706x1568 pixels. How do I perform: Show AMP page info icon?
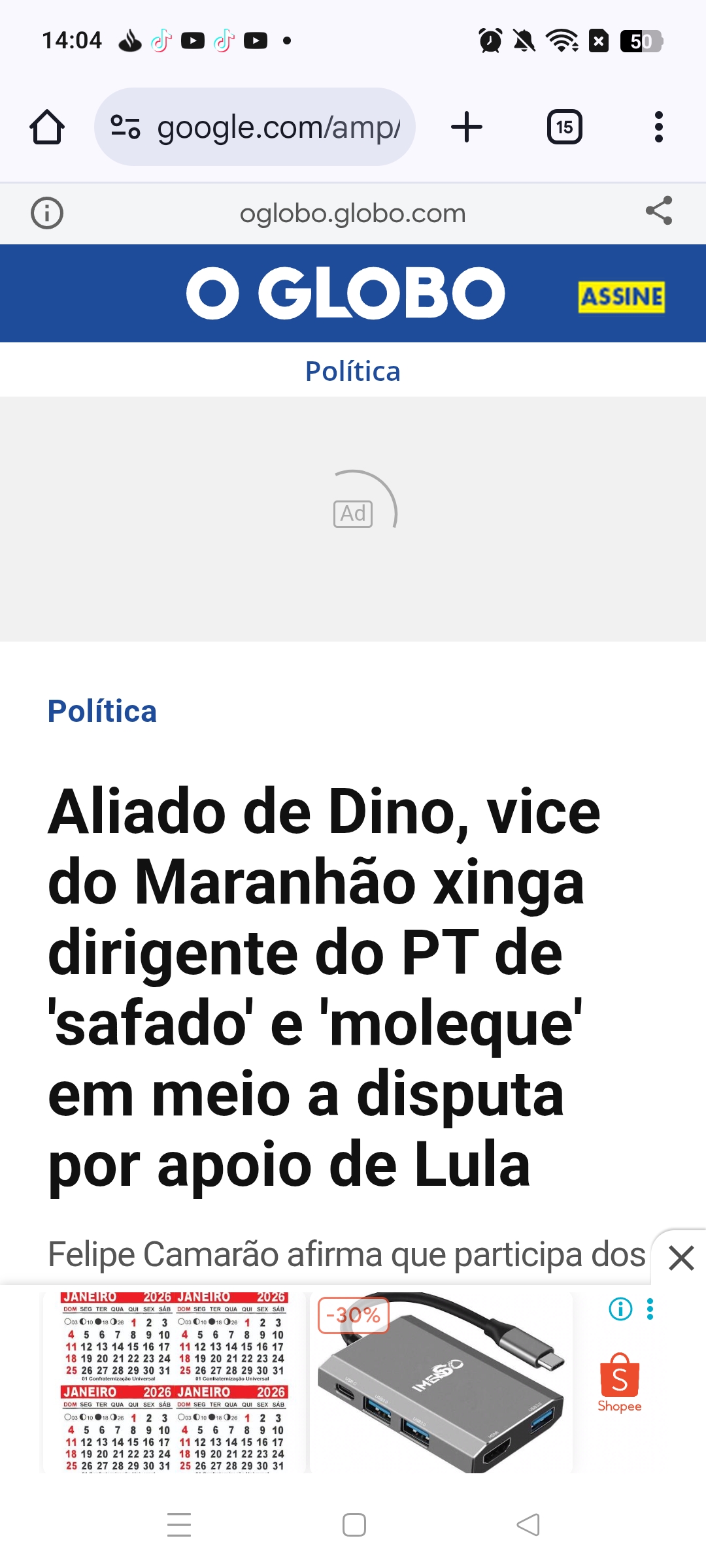pos(47,213)
